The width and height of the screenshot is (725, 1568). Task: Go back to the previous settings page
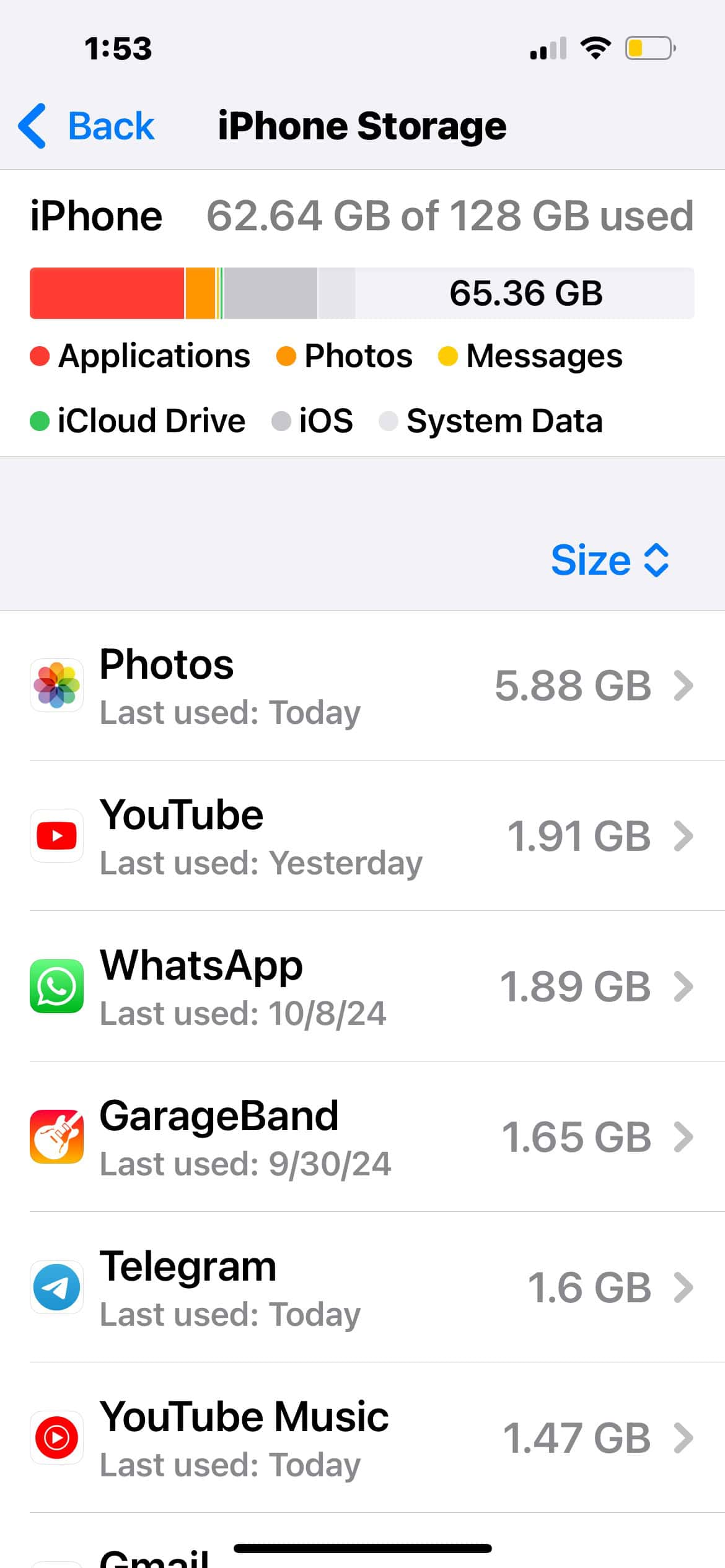tap(87, 126)
